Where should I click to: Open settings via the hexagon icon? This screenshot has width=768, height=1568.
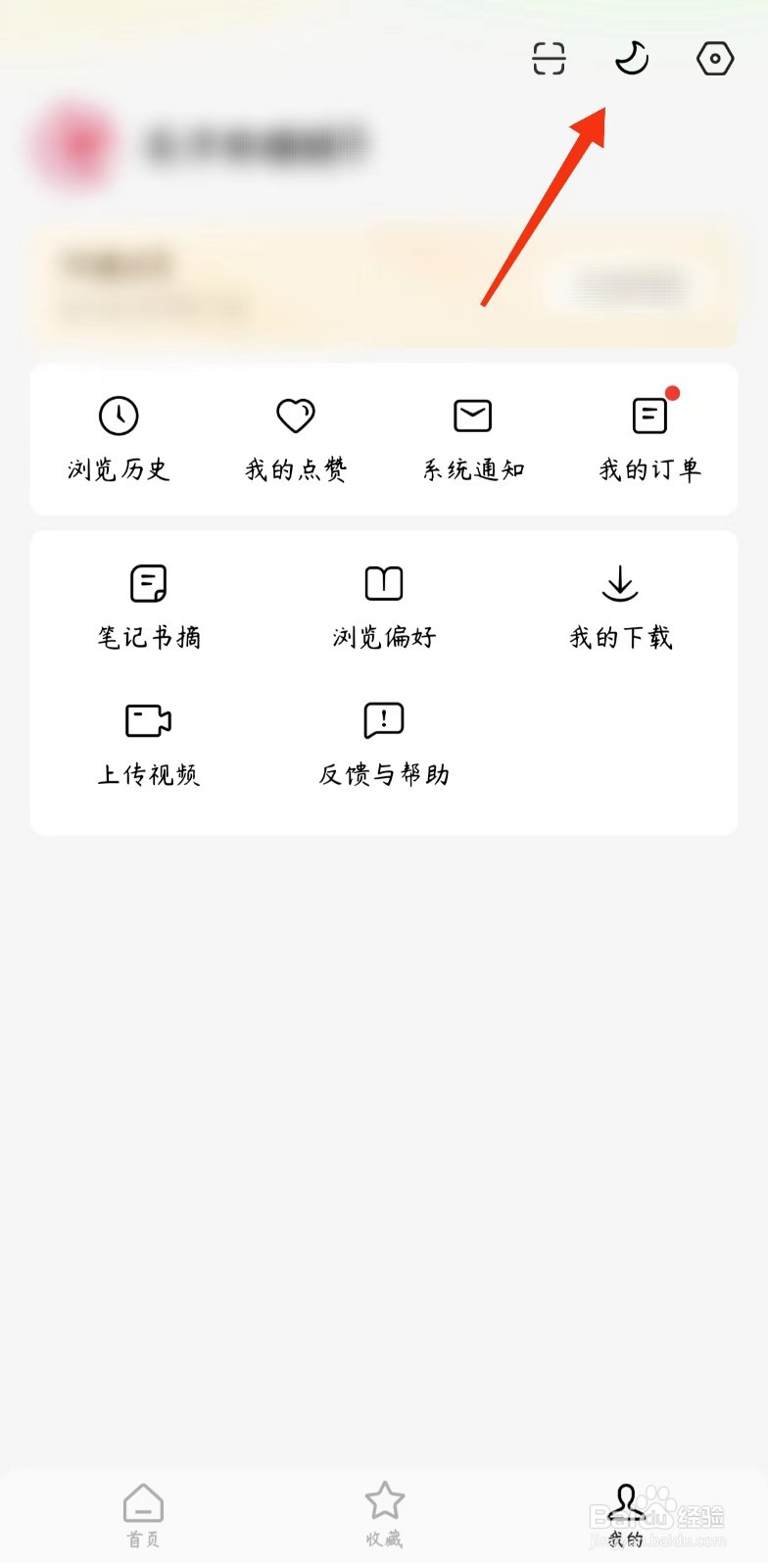pos(715,59)
